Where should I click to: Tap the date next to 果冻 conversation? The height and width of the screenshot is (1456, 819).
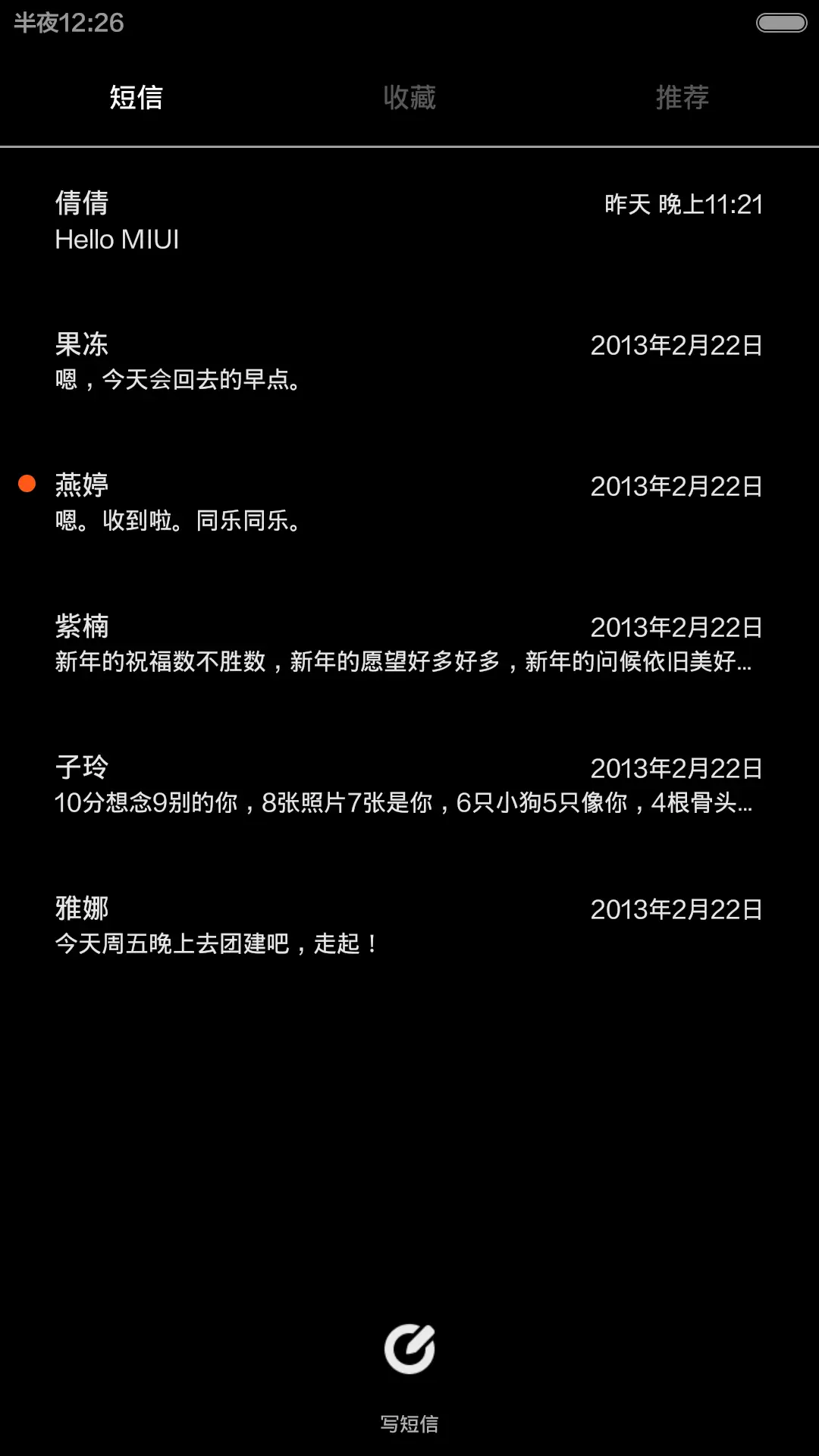tap(675, 345)
